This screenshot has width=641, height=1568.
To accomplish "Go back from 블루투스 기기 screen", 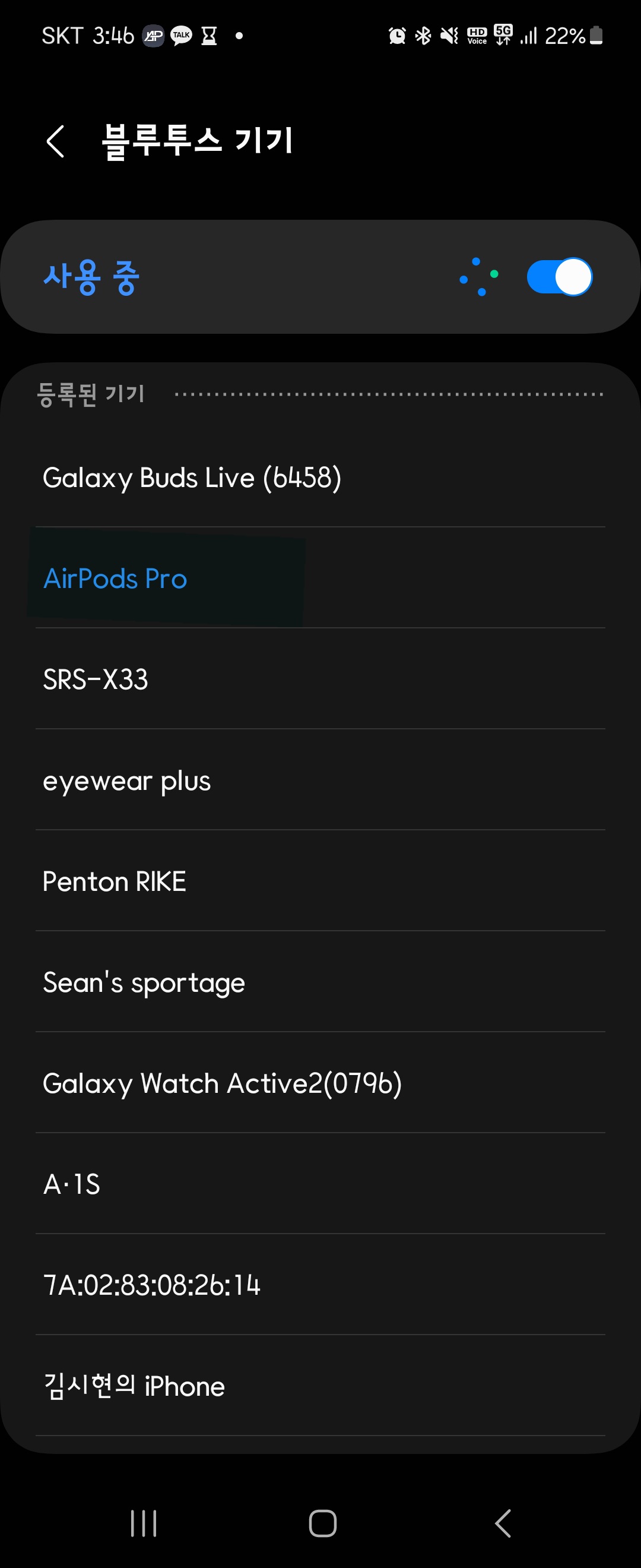I will [x=55, y=141].
